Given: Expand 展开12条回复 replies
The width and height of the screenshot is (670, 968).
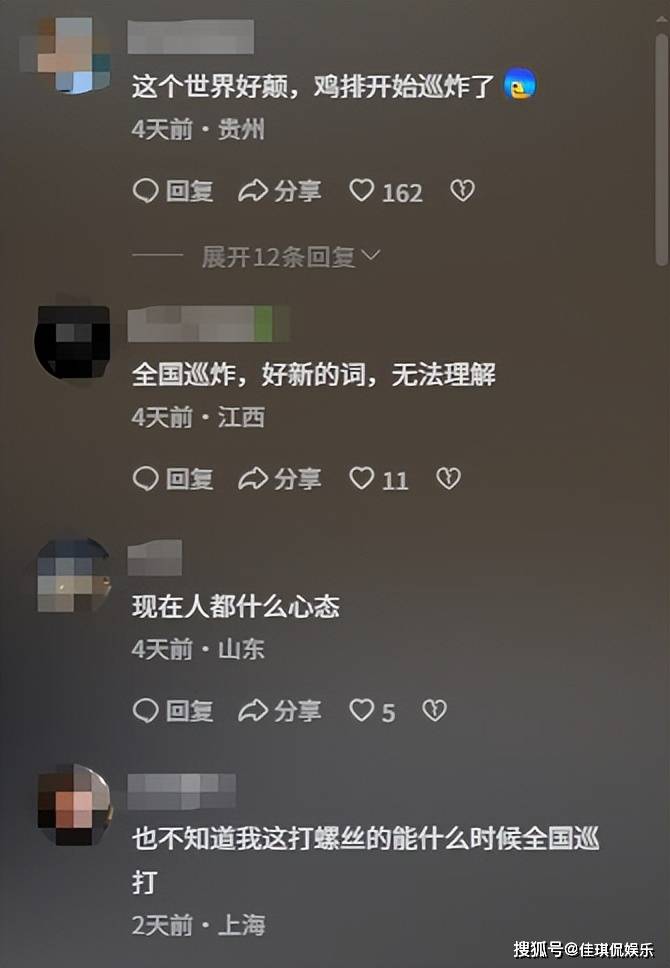Looking at the screenshot, I should click(290, 257).
